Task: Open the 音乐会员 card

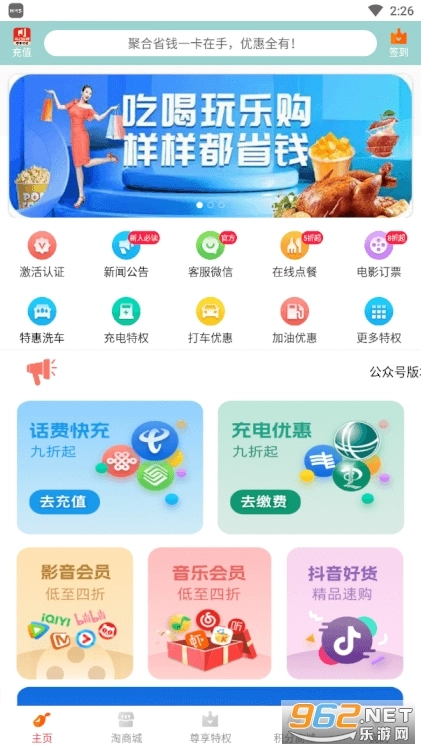Action: pyautogui.click(x=209, y=613)
